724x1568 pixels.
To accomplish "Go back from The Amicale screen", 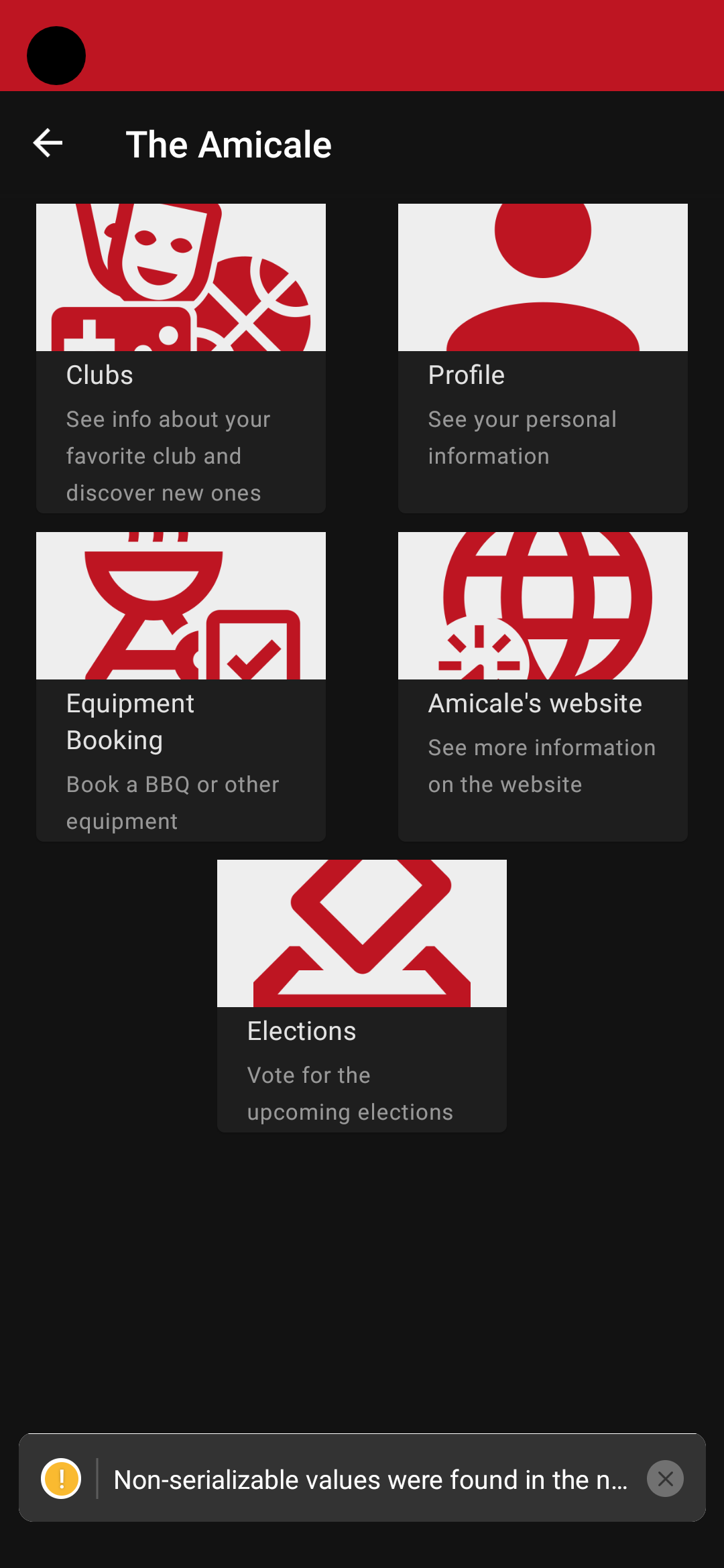I will [x=48, y=143].
